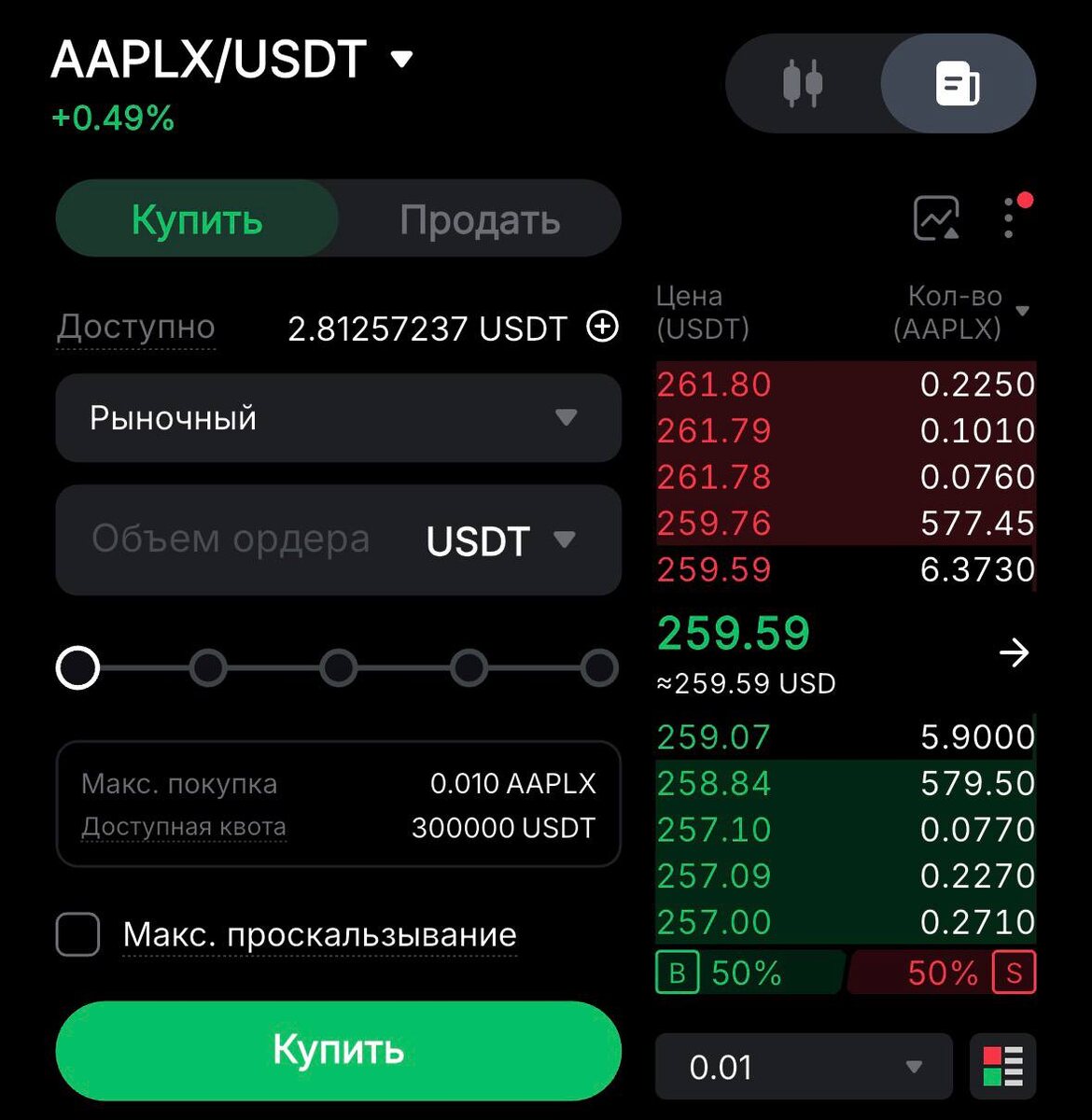Enable the Макс. проскальзывание checkbox
This screenshot has width=1092, height=1120.
77,934
